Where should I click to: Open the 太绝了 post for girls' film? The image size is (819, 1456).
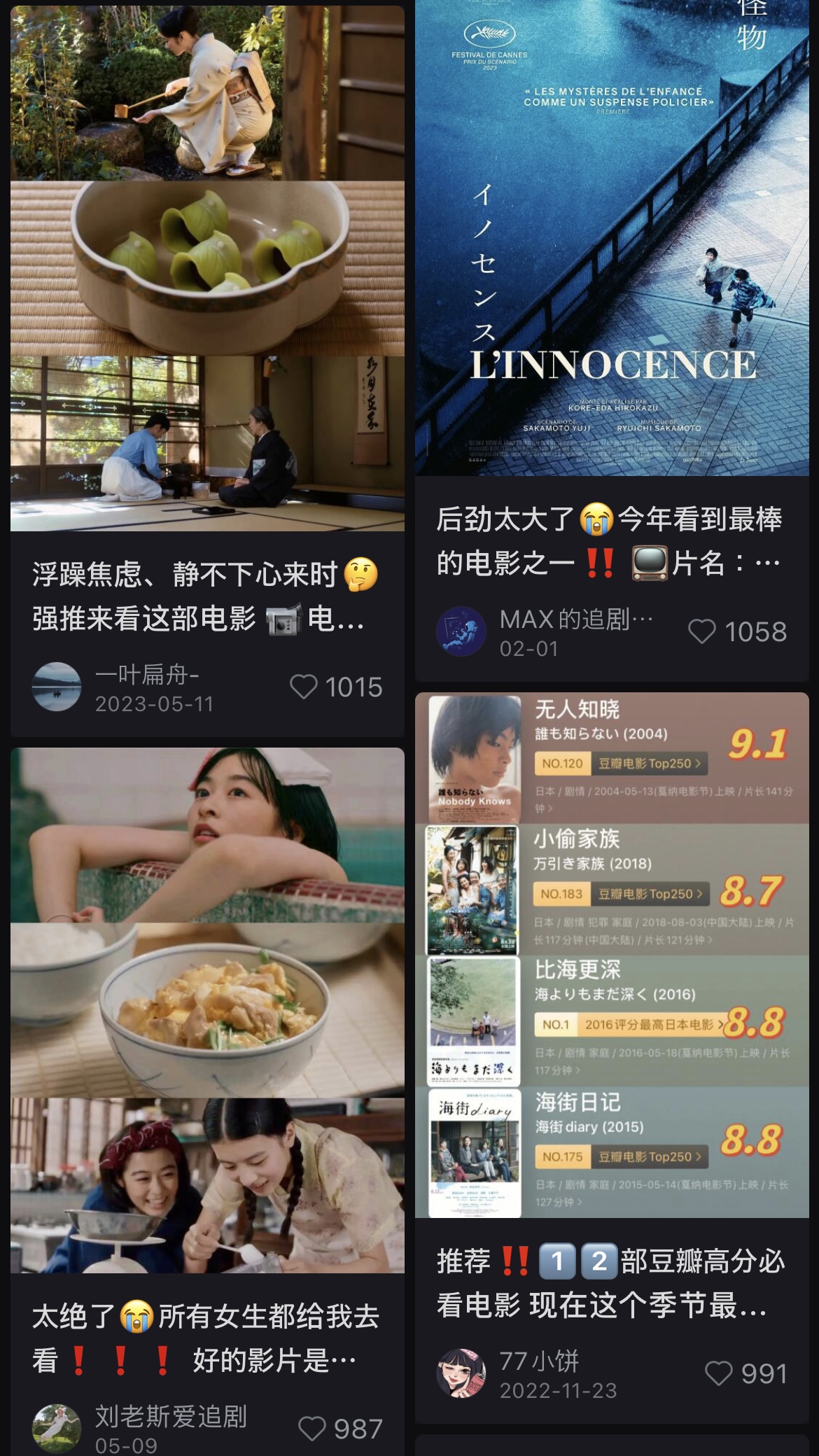207,1010
